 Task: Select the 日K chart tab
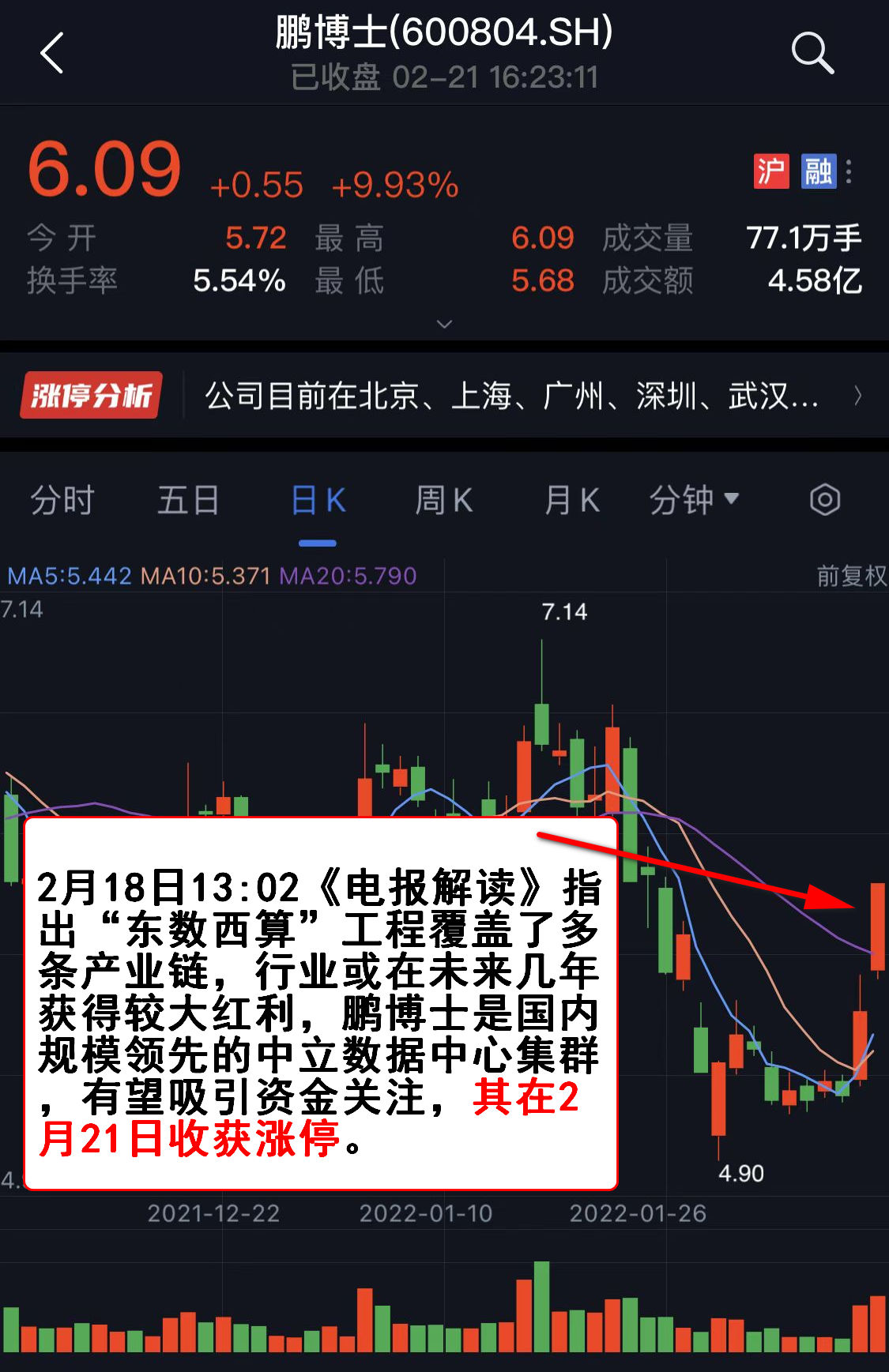click(x=318, y=500)
